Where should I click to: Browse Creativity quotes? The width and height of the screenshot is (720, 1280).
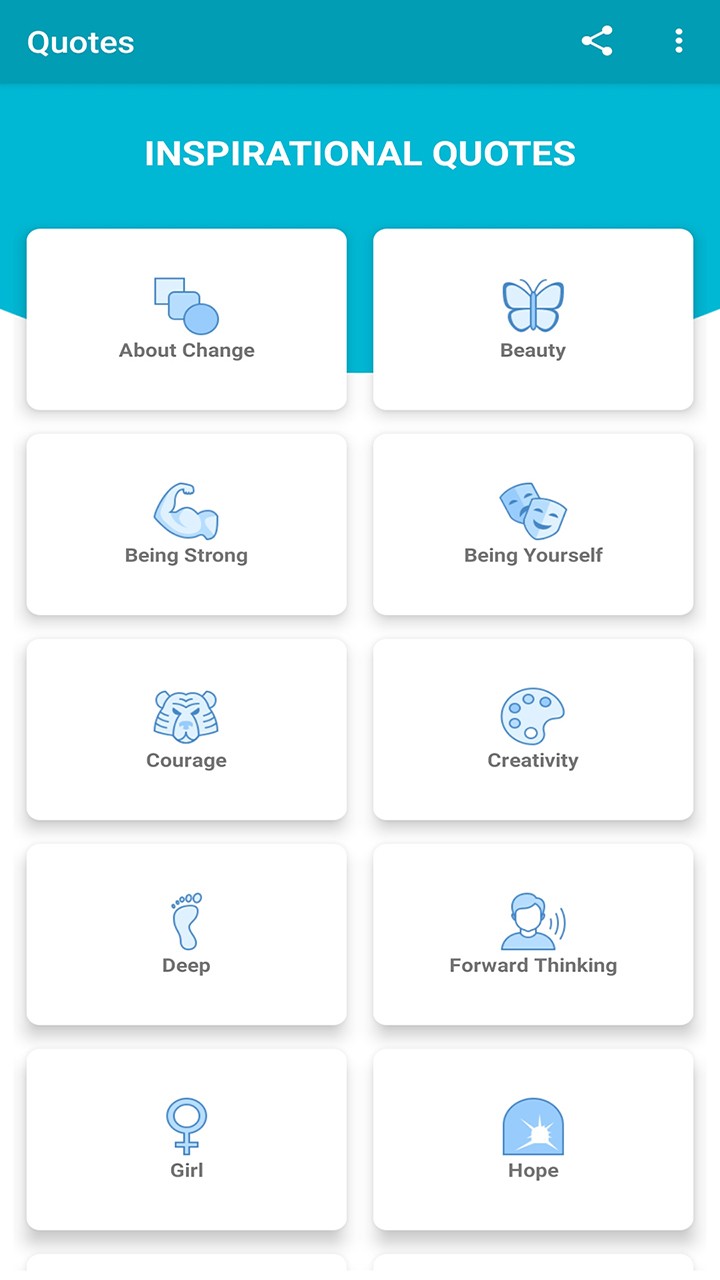[533, 730]
